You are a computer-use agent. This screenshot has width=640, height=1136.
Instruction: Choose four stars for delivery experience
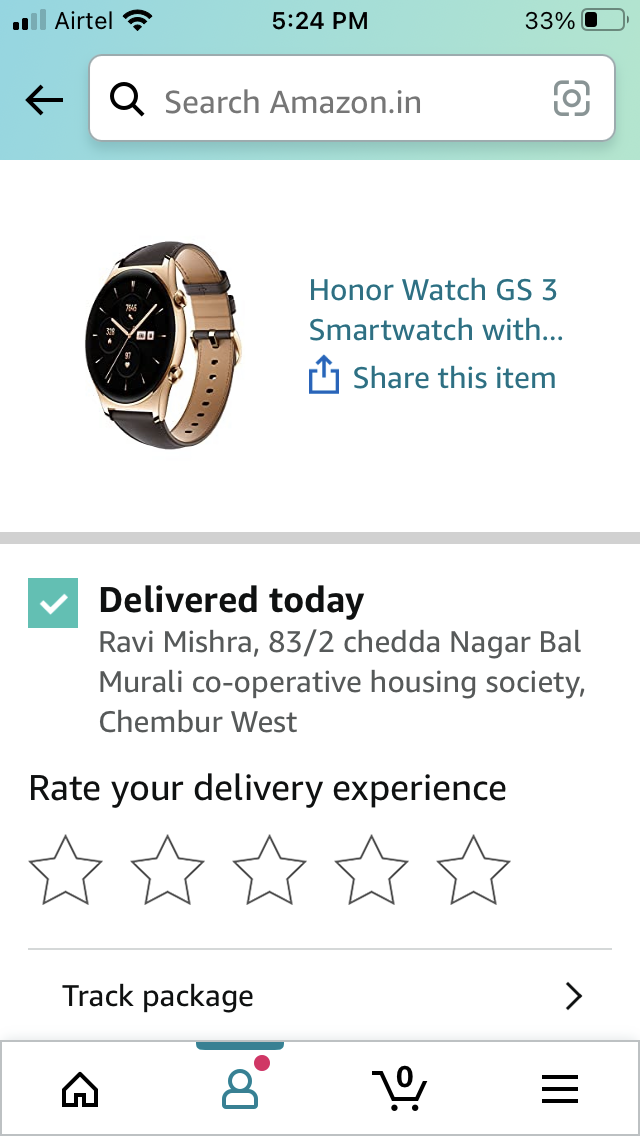coord(372,870)
